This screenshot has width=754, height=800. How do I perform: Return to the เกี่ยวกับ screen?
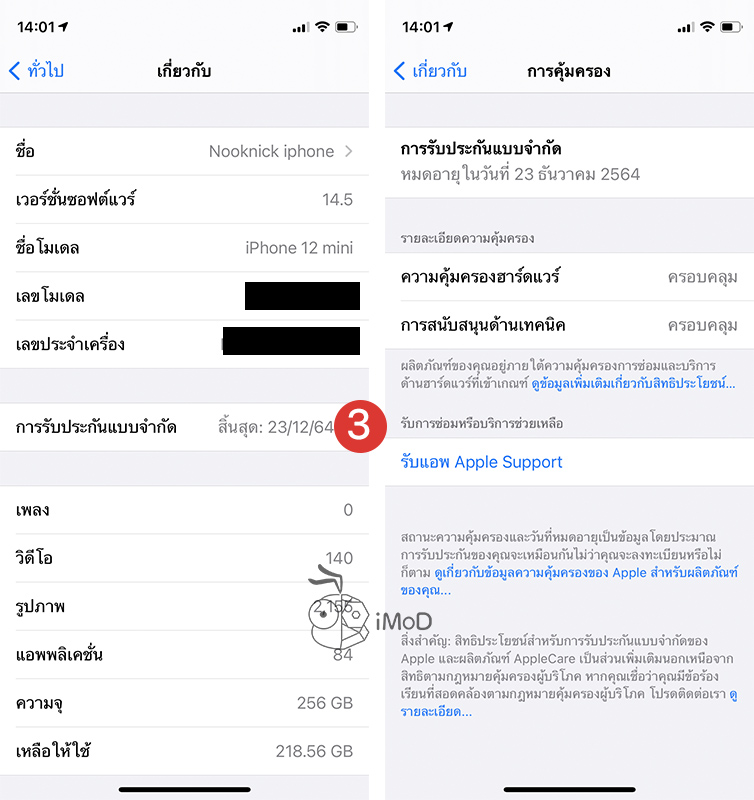[431, 71]
